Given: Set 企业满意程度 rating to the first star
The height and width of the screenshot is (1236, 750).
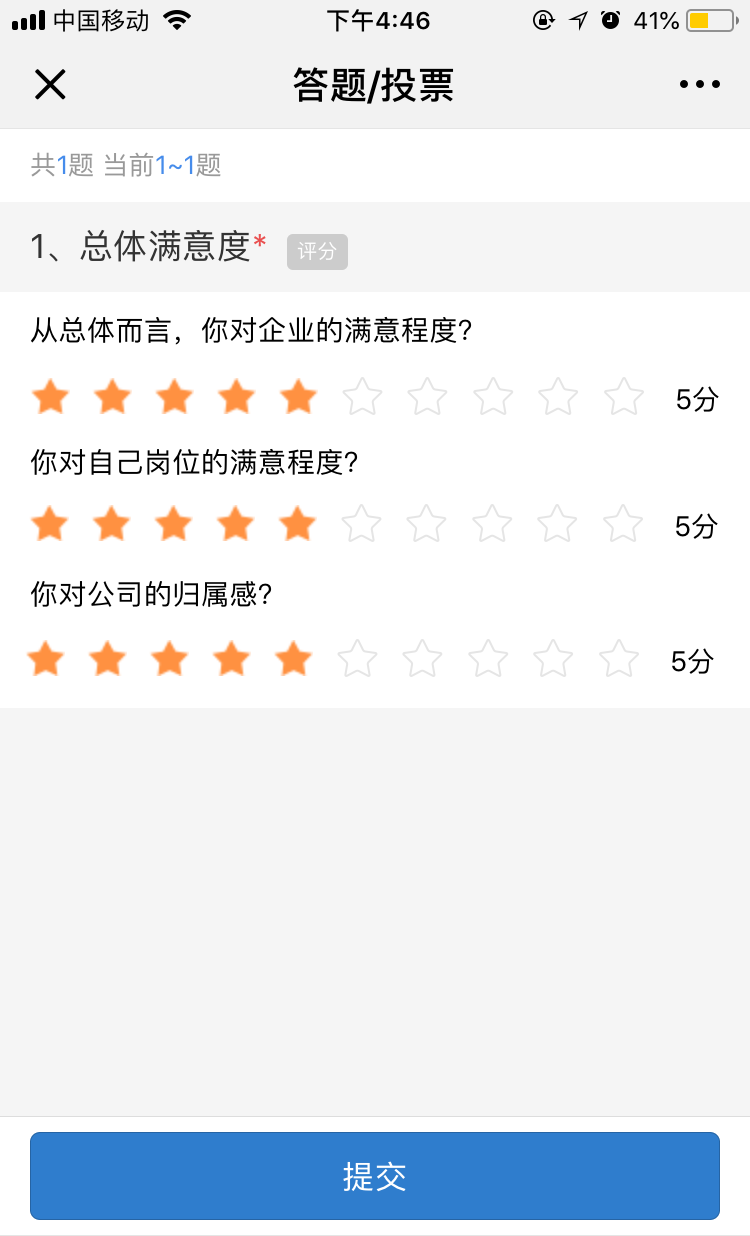Looking at the screenshot, I should tap(51, 397).
